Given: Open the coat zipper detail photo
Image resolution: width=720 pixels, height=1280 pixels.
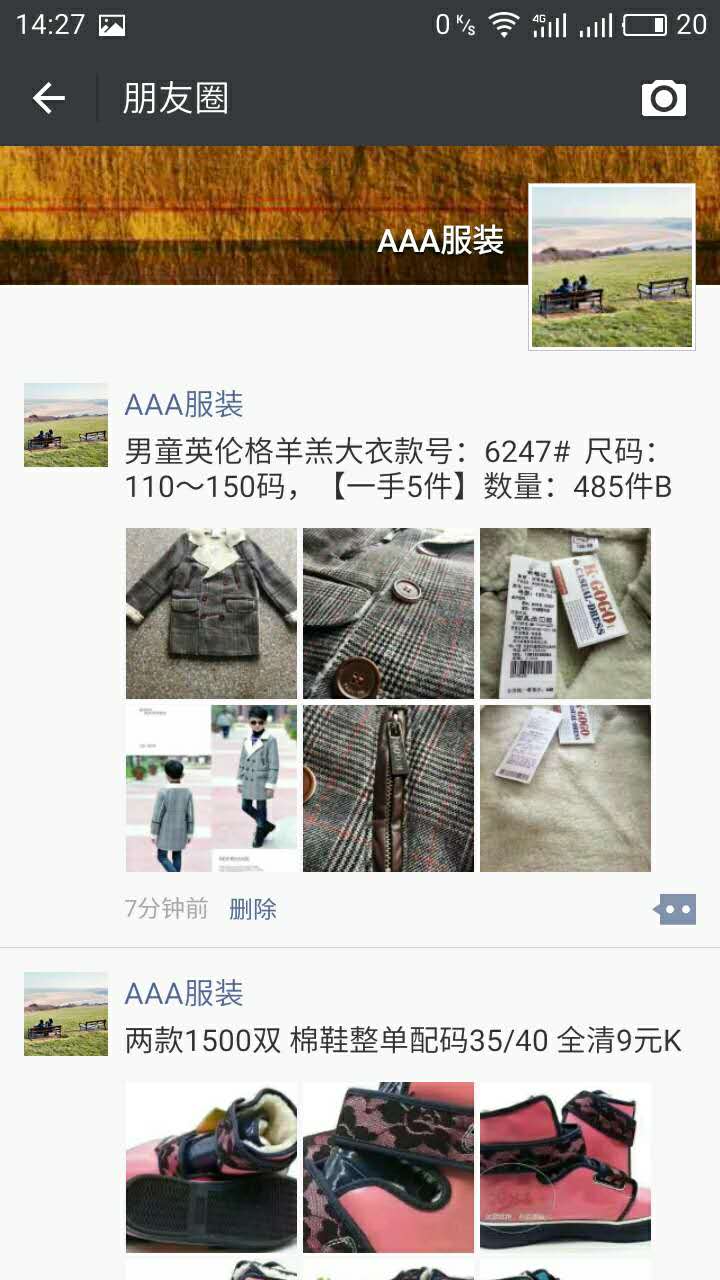Looking at the screenshot, I should click(388, 788).
